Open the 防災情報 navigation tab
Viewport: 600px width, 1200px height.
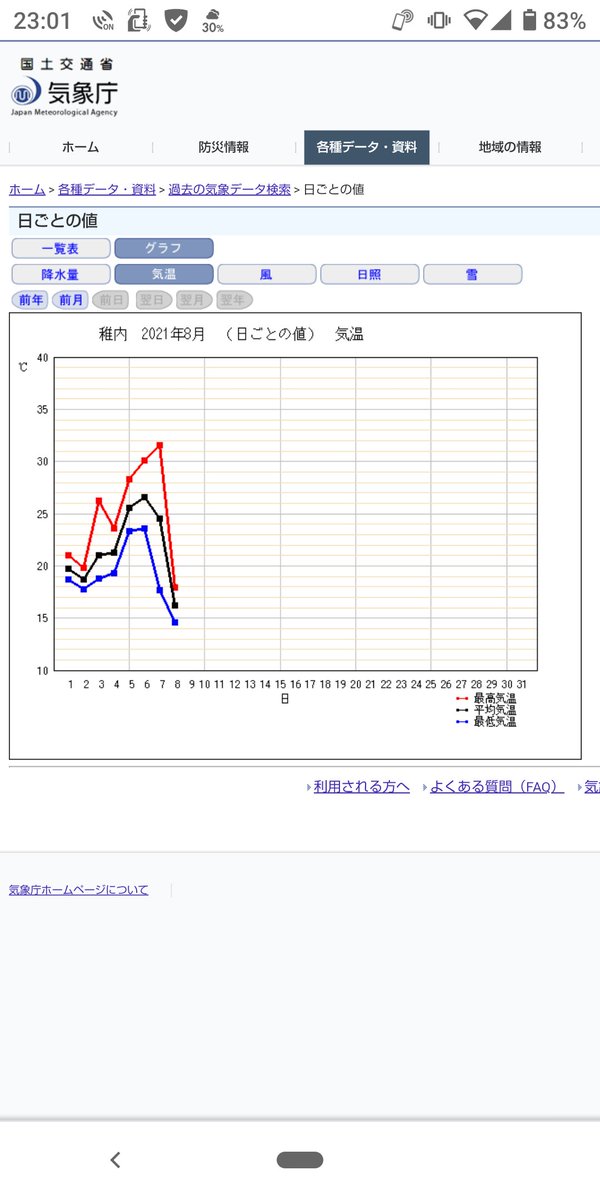click(x=223, y=147)
